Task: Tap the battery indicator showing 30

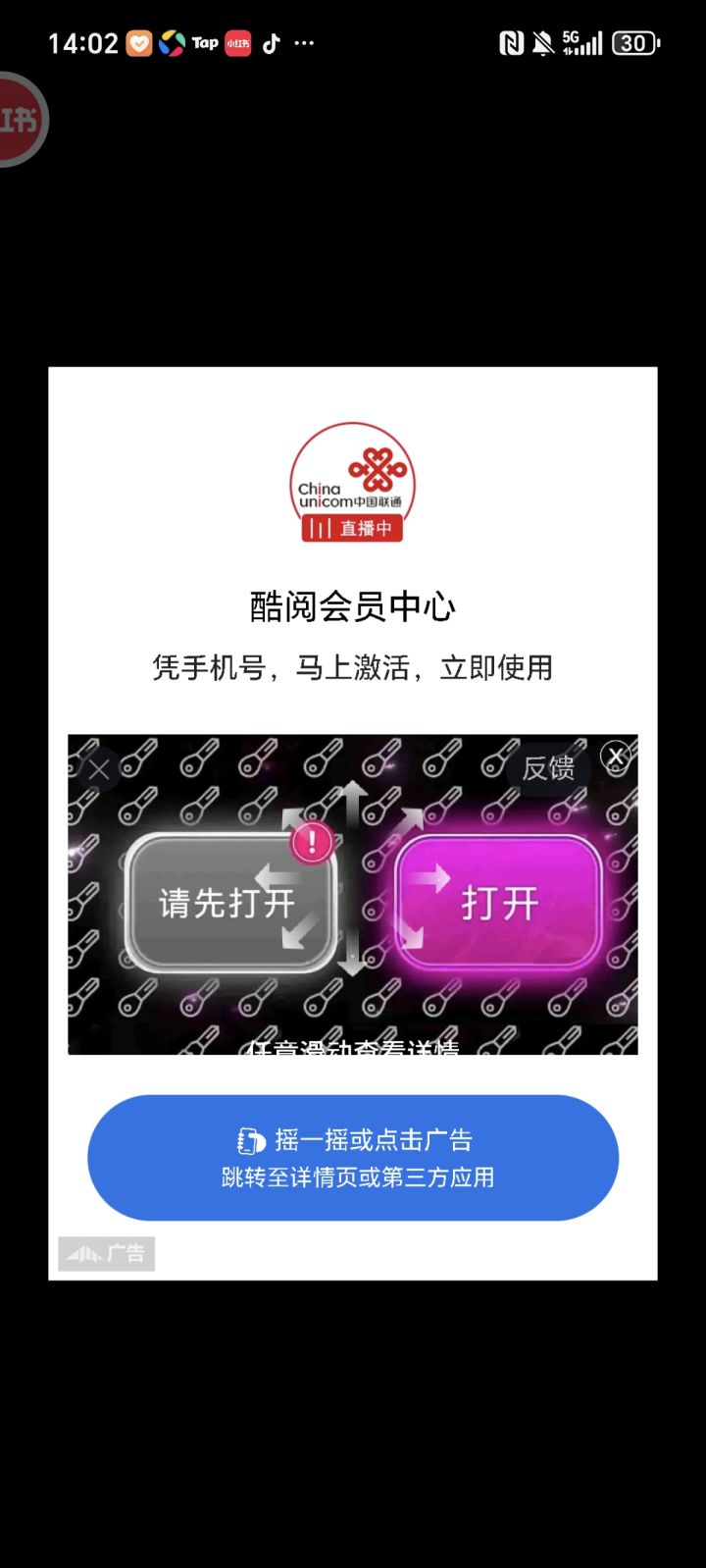Action: click(x=633, y=43)
